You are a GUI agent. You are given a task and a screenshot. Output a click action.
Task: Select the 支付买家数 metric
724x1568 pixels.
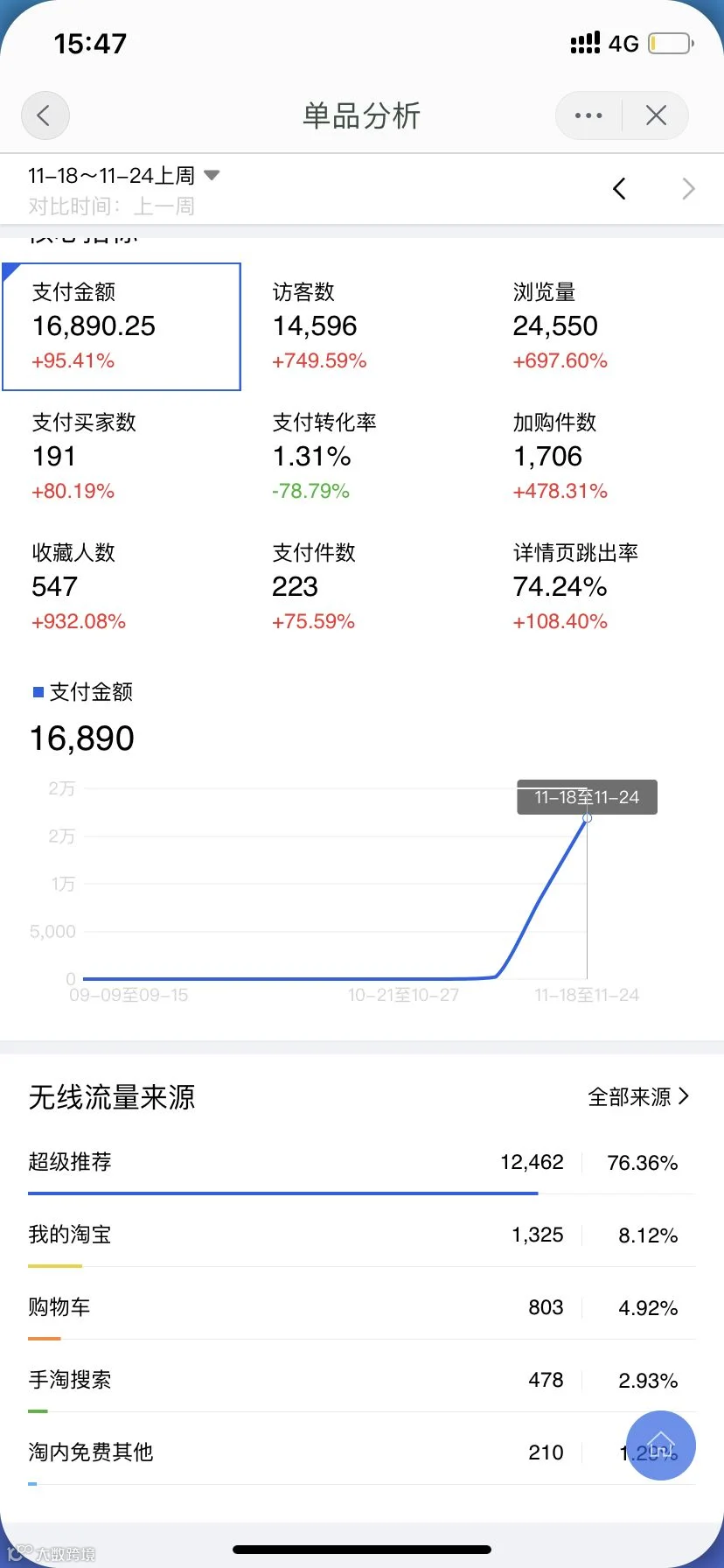click(x=122, y=457)
